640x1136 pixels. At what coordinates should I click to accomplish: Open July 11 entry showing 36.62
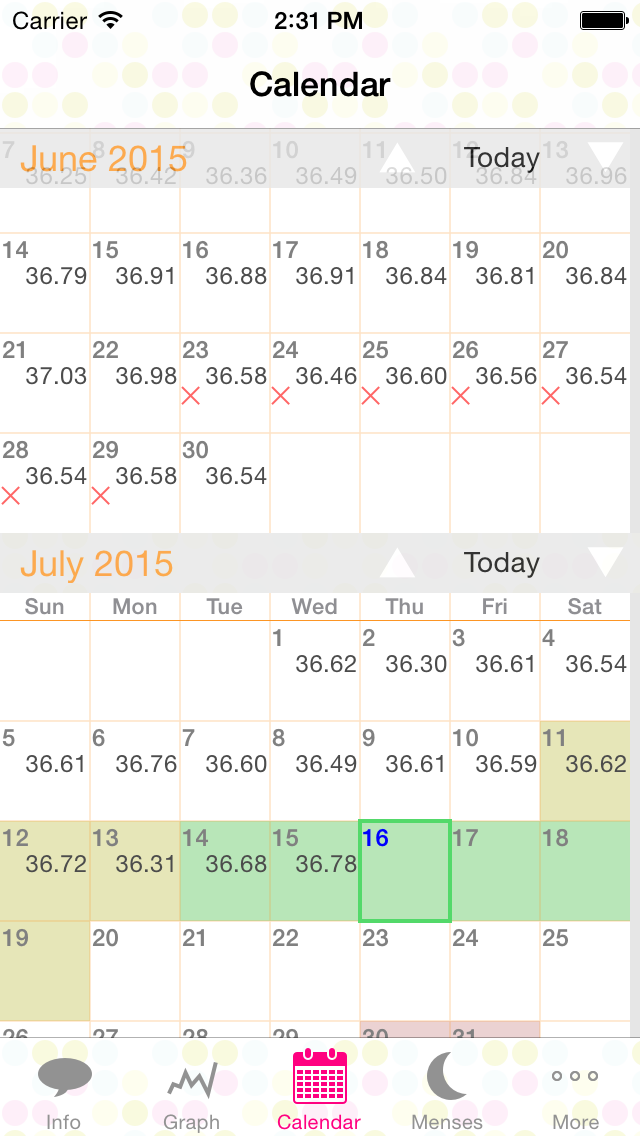pyautogui.click(x=585, y=771)
